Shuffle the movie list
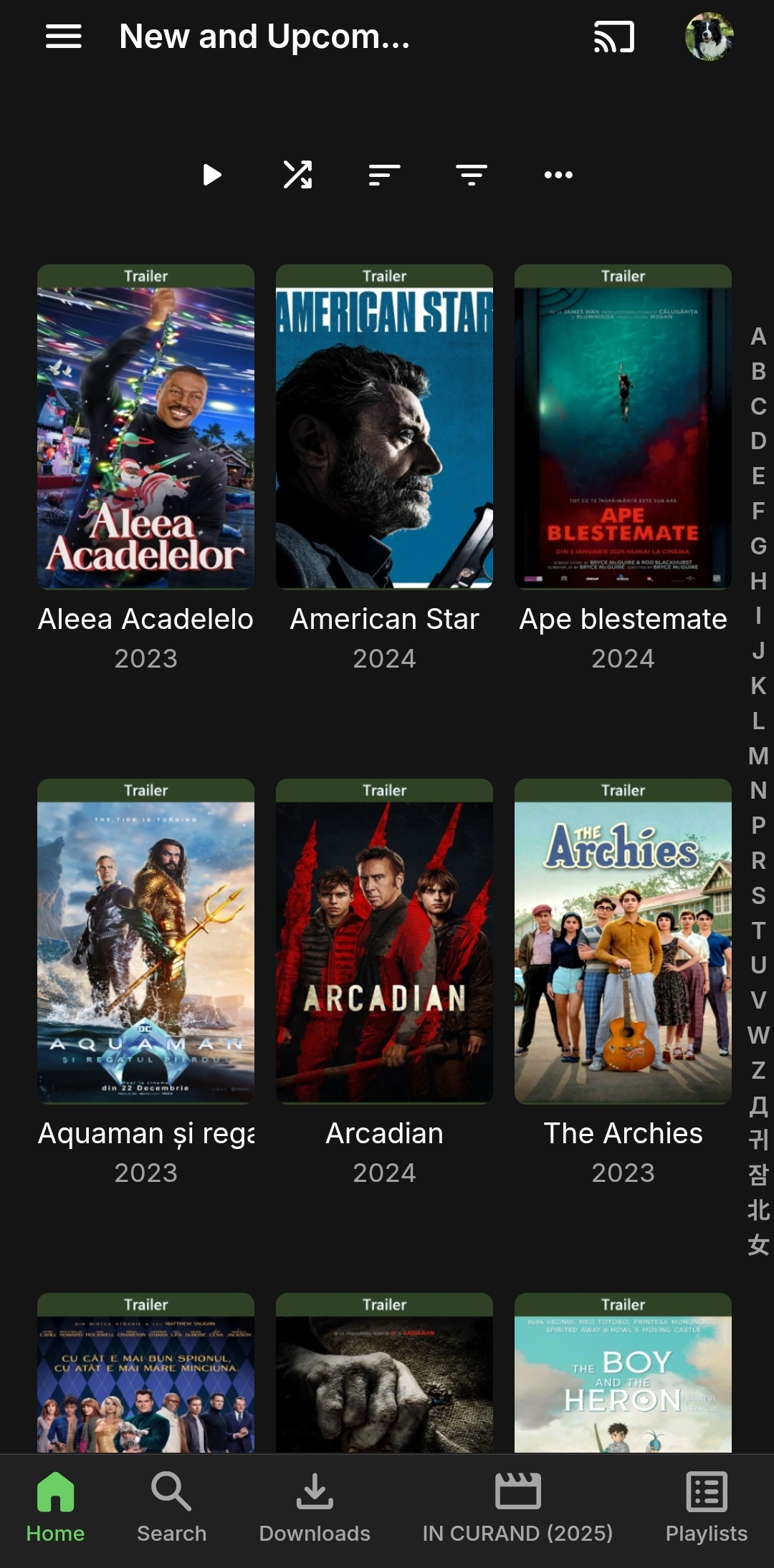 [297, 175]
